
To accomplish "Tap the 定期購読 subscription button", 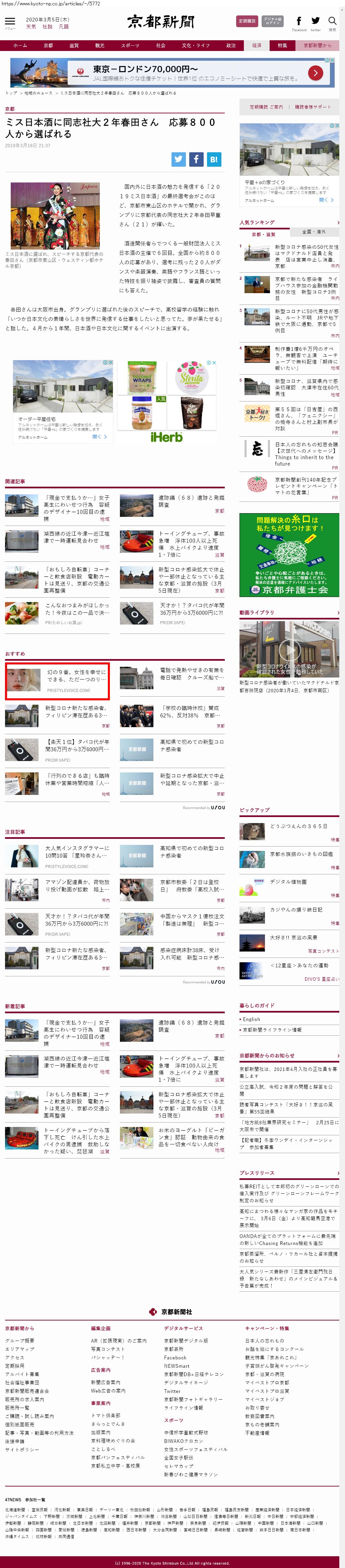I will (x=247, y=21).
